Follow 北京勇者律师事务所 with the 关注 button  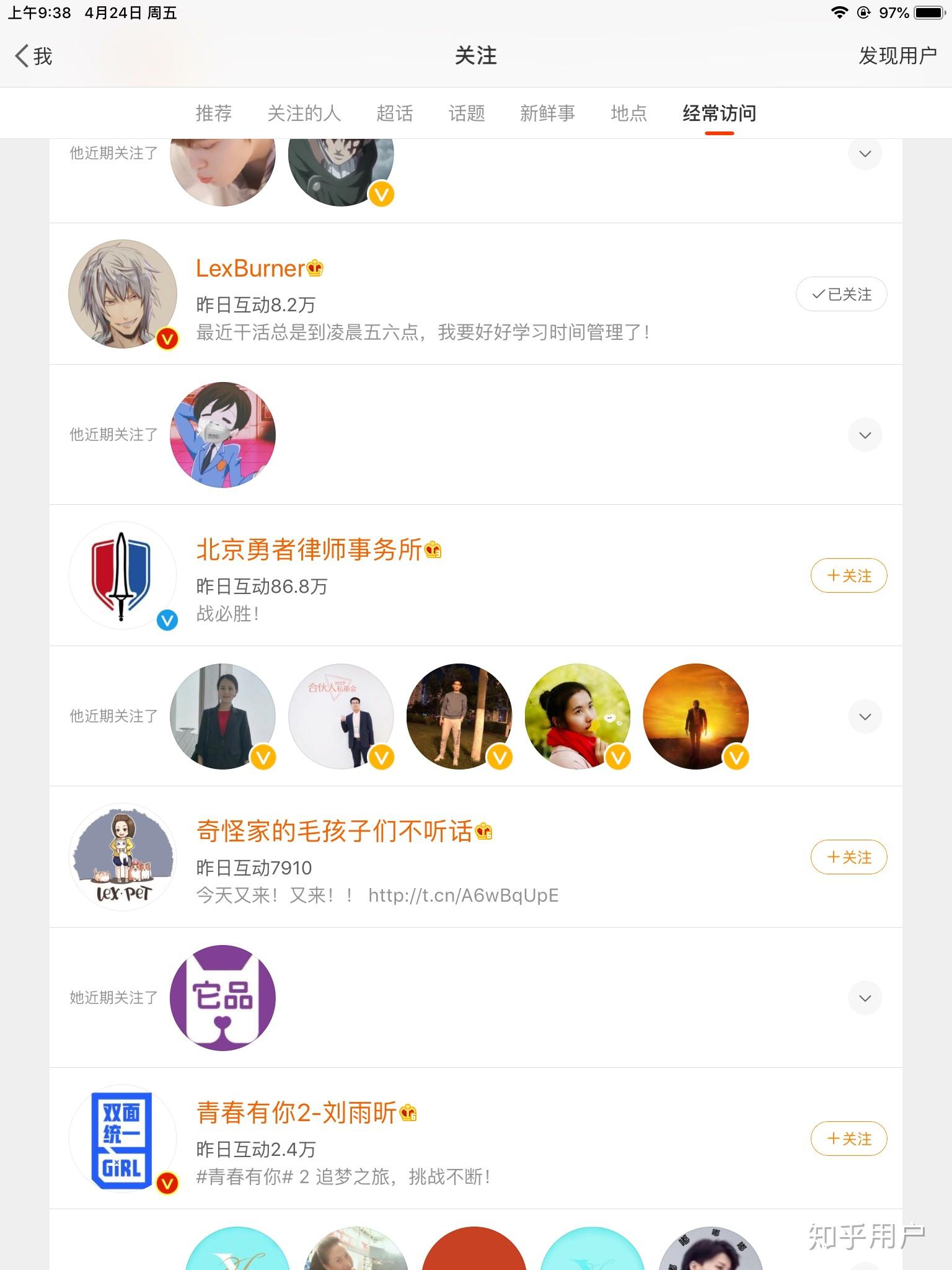pos(848,575)
